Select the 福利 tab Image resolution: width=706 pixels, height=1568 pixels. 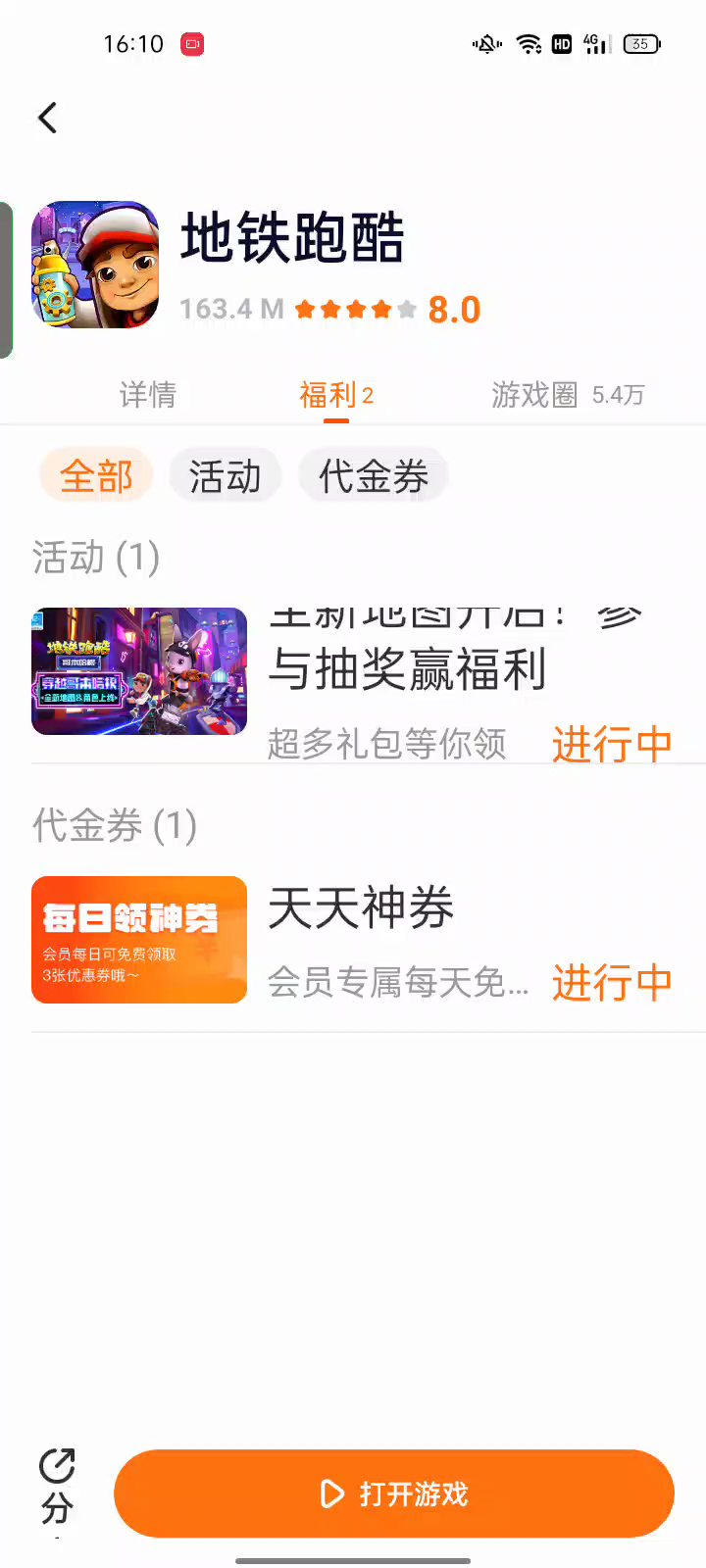[335, 395]
